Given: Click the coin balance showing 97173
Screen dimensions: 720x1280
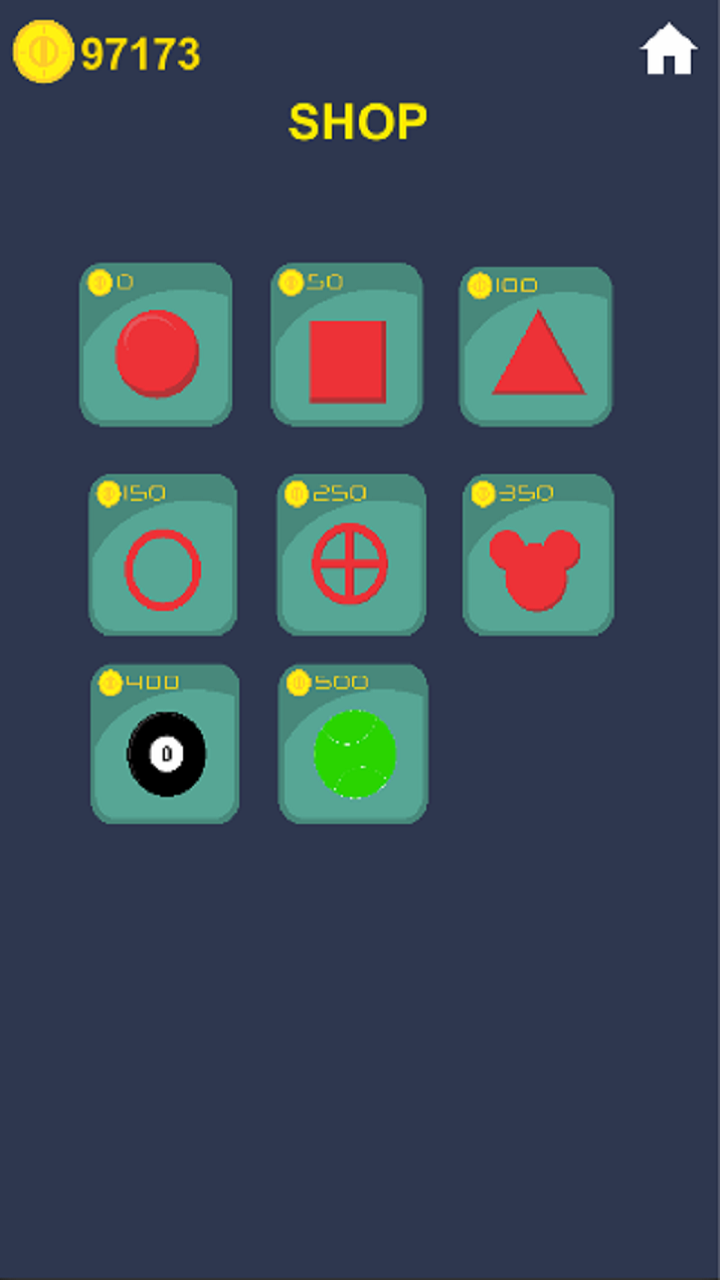Looking at the screenshot, I should pyautogui.click(x=140, y=49).
